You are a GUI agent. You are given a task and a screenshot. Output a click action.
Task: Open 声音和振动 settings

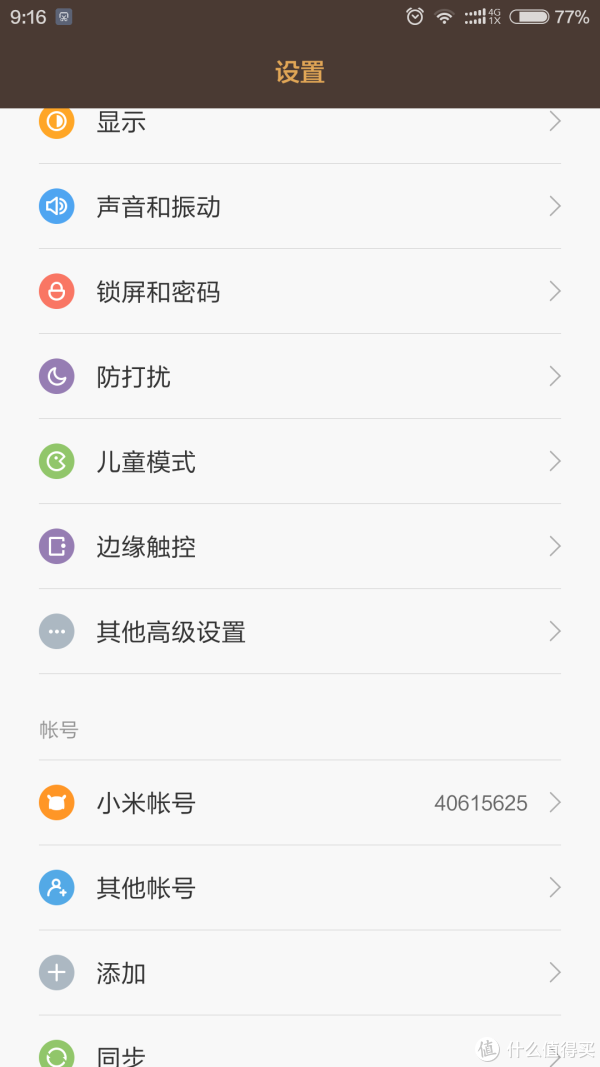(300, 206)
